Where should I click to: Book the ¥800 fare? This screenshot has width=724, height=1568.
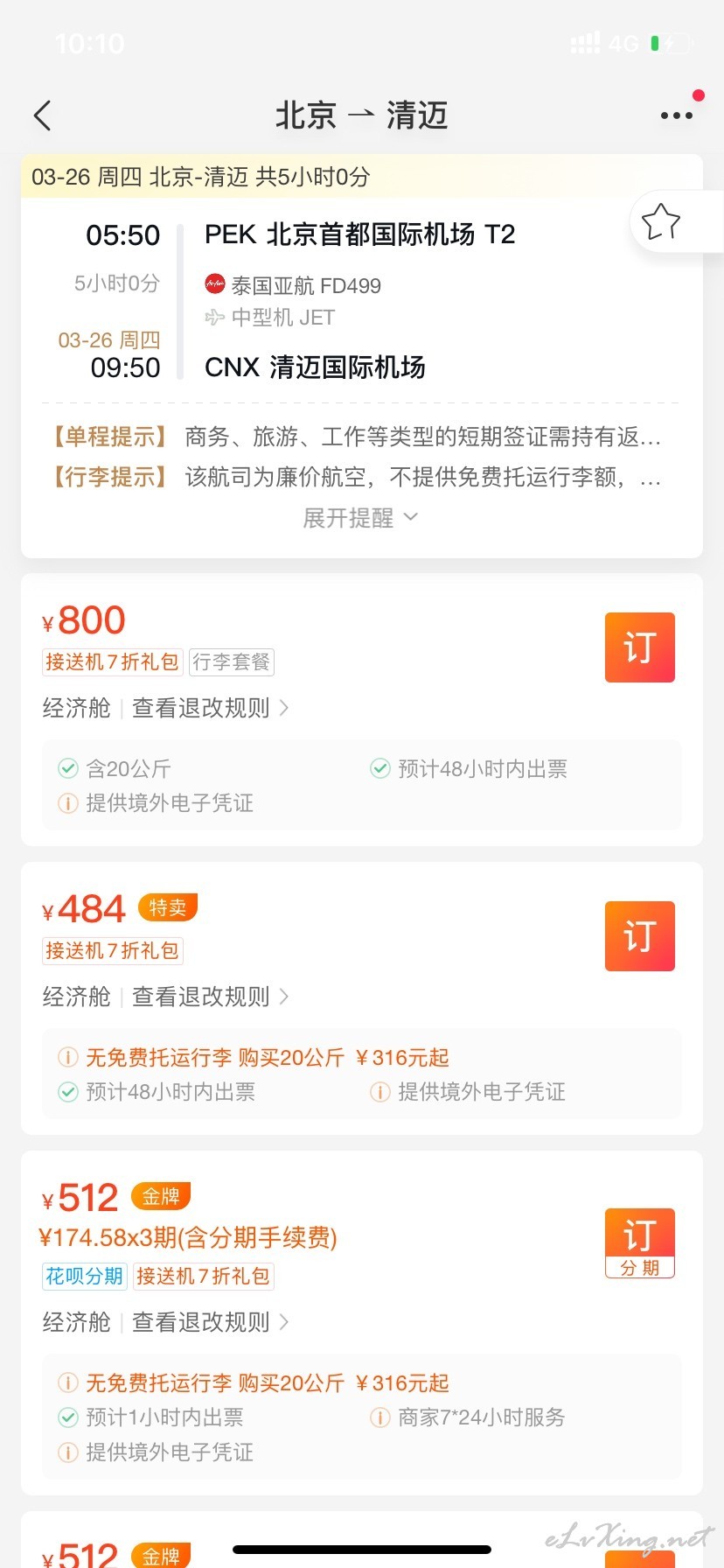click(x=640, y=647)
